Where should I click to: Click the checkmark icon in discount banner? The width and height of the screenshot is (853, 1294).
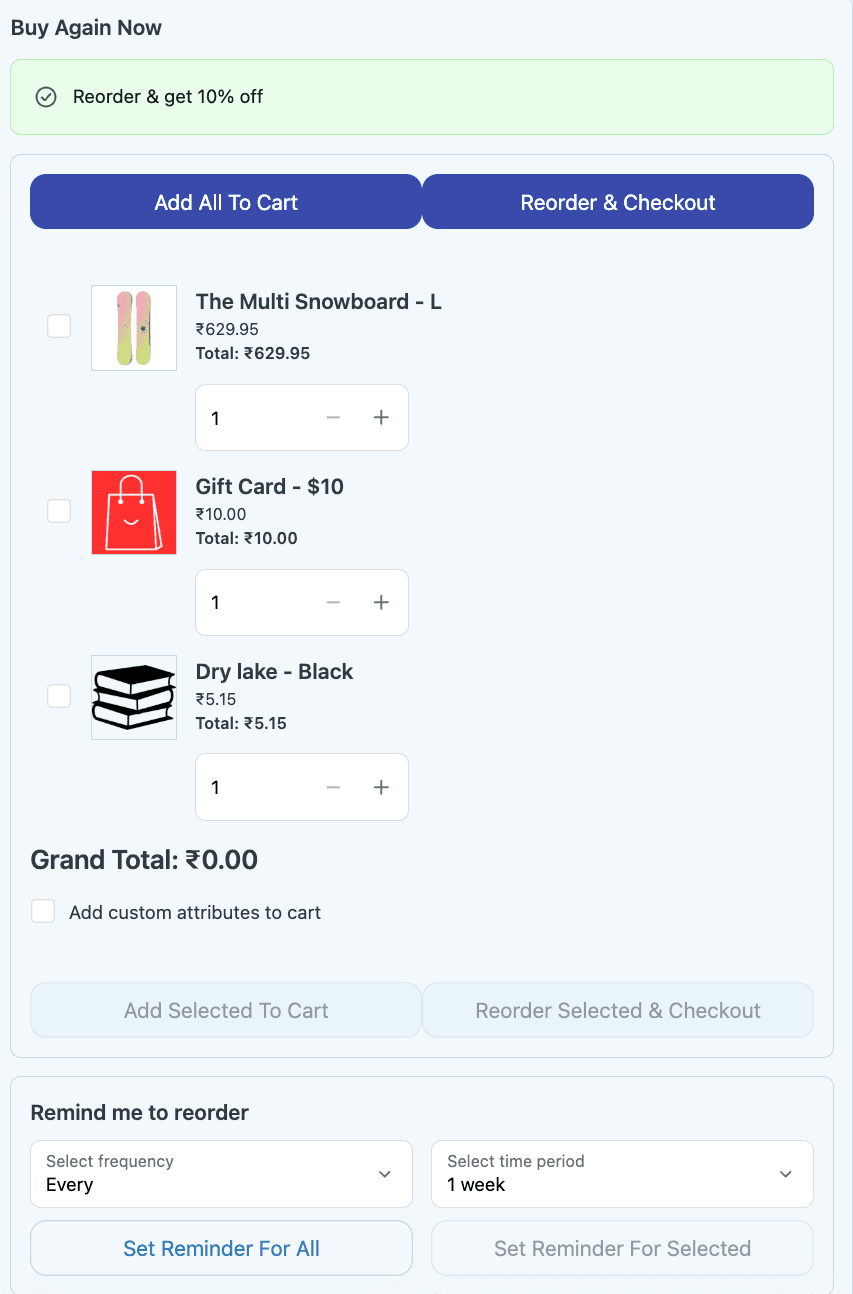(45, 97)
